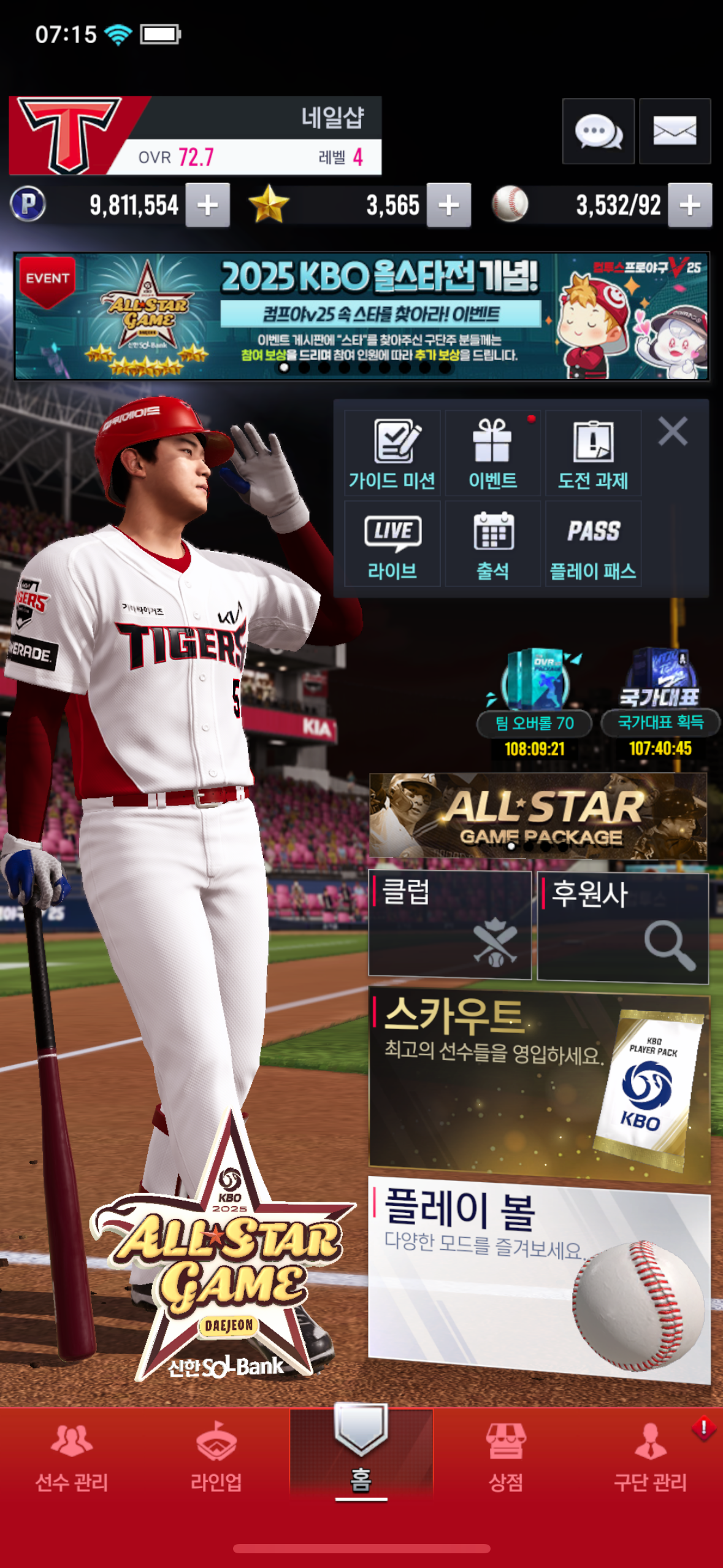Image resolution: width=723 pixels, height=1568 pixels.
Task: Close the quick menu panel
Action: 673,431
